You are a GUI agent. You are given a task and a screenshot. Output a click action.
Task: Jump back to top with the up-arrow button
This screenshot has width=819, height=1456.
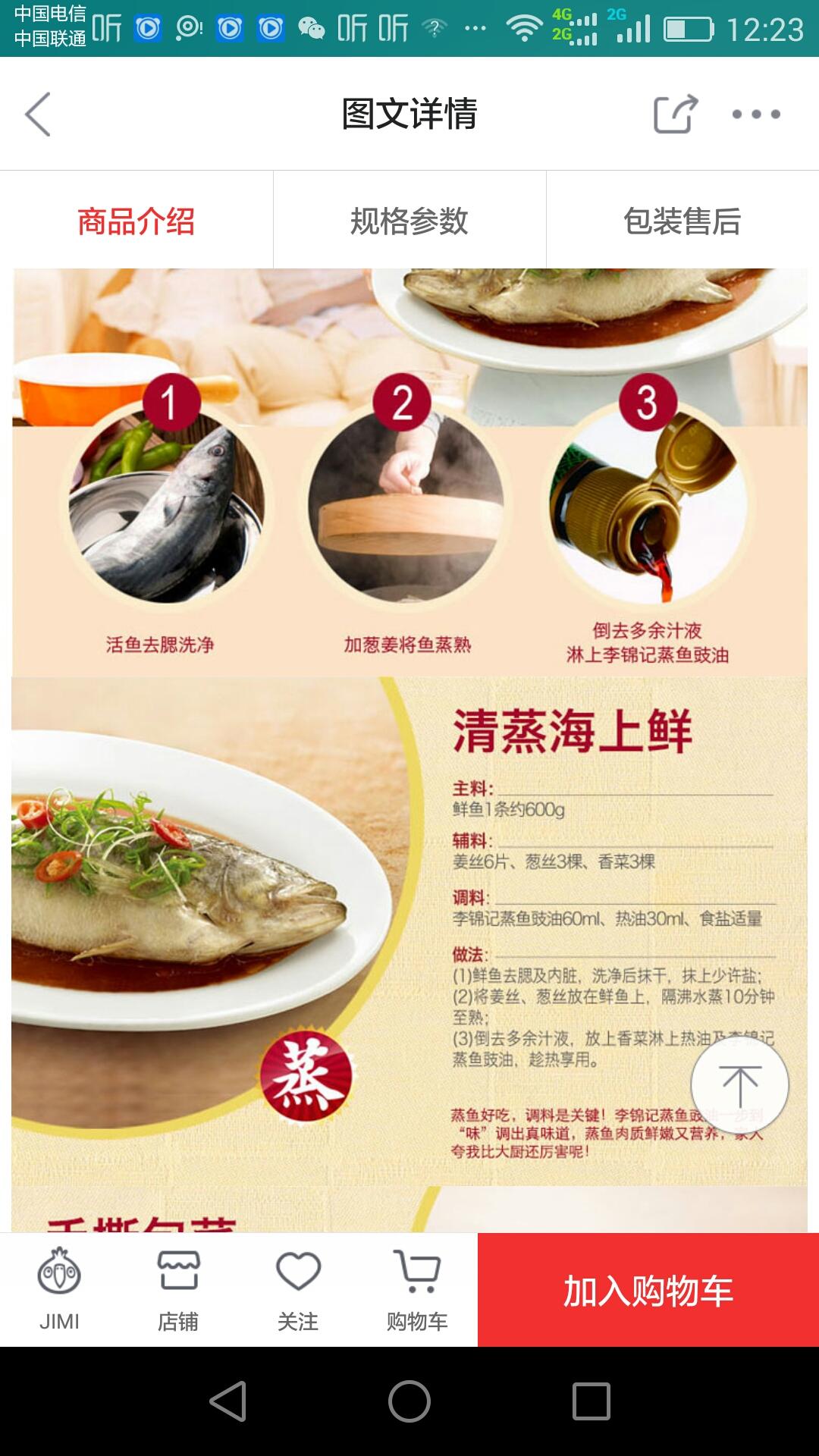click(739, 1086)
